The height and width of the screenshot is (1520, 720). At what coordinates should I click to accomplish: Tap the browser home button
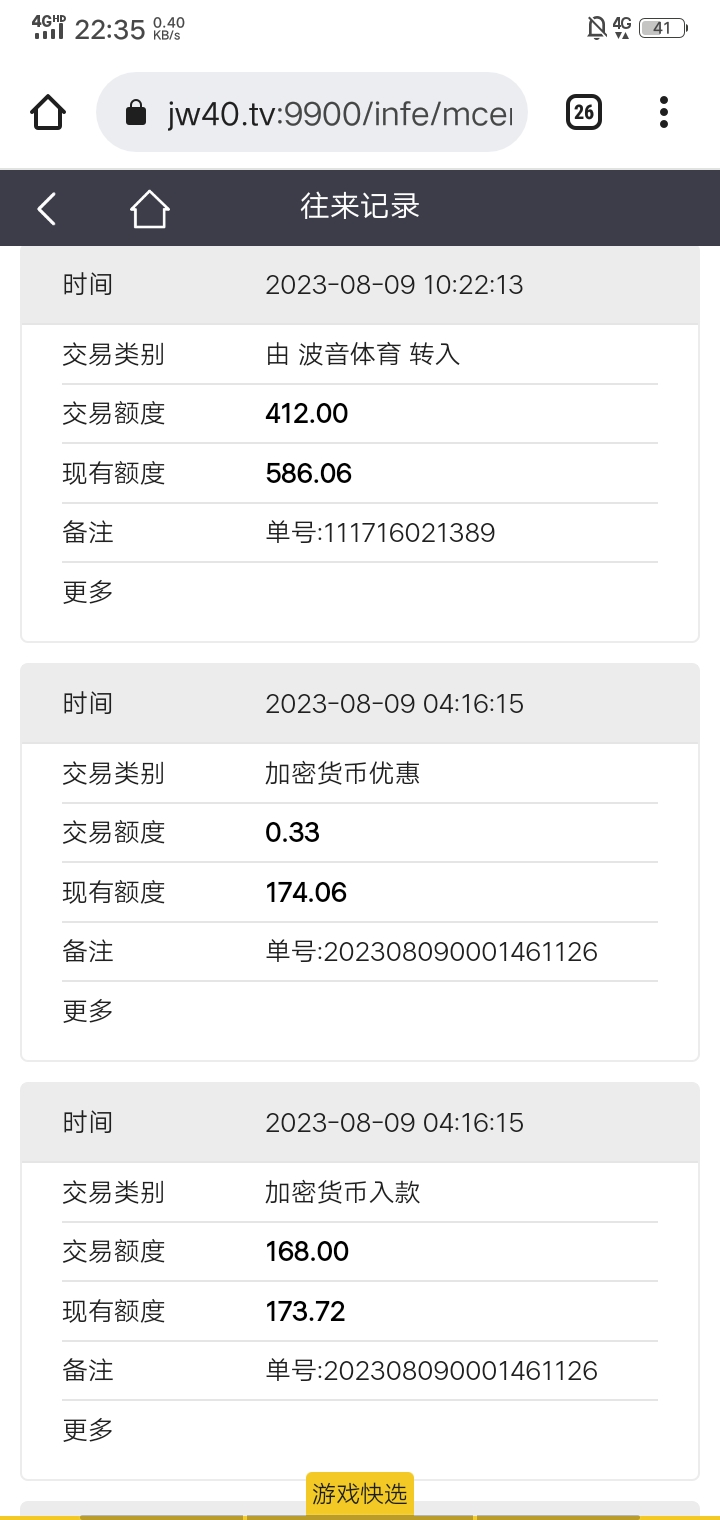click(x=48, y=112)
